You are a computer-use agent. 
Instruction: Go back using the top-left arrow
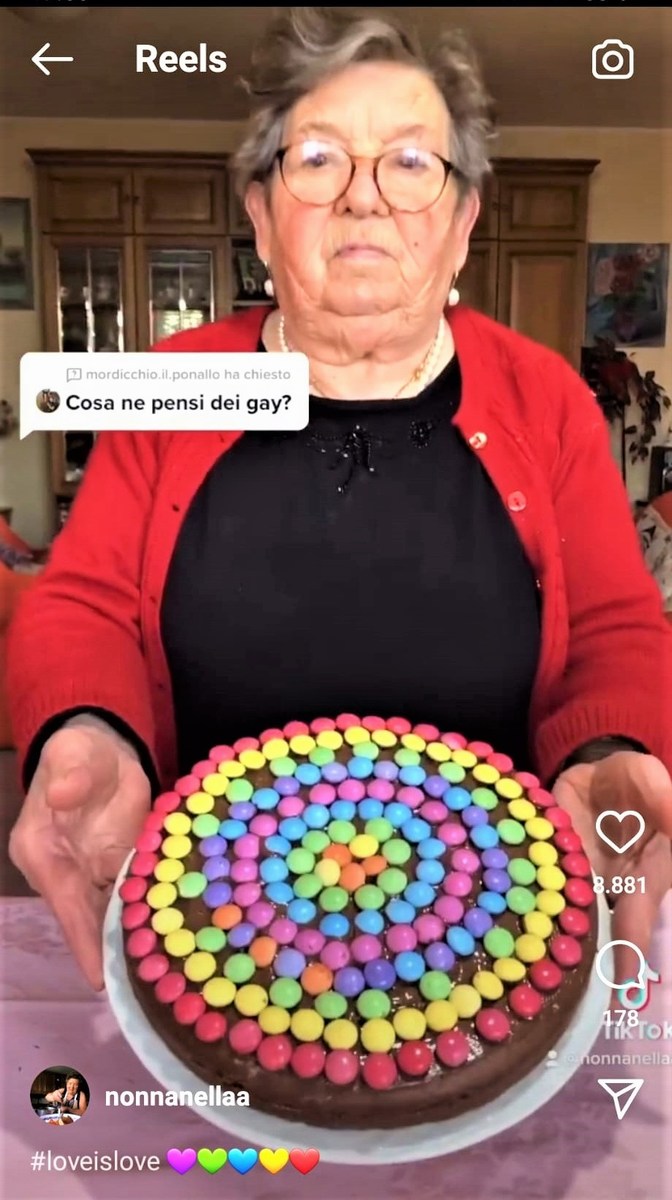52,60
